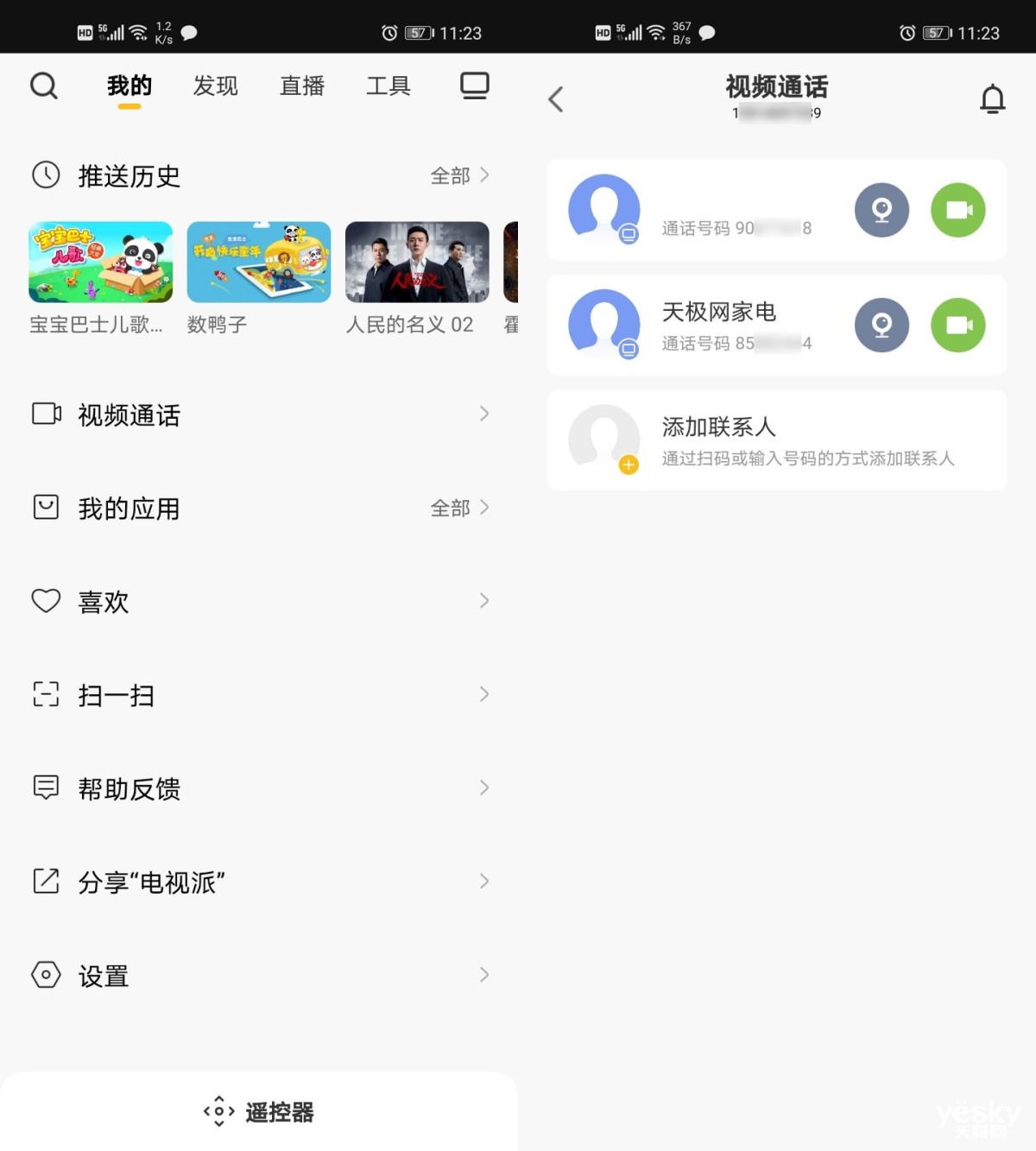Open 宝宝巴士儿歌 video thumbnail
Image resolution: width=1036 pixels, height=1151 pixels.
point(100,262)
